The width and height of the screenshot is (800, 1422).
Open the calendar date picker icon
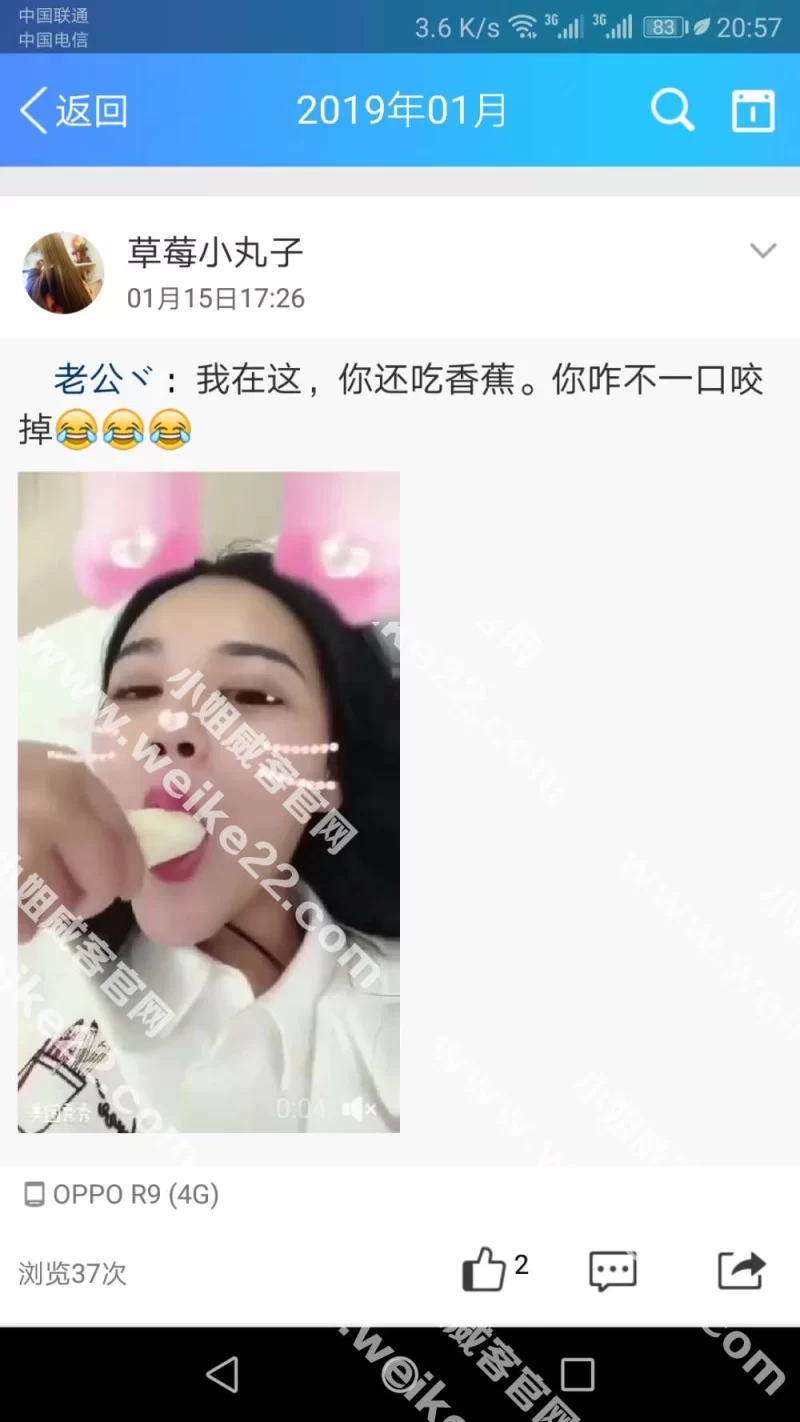(753, 110)
